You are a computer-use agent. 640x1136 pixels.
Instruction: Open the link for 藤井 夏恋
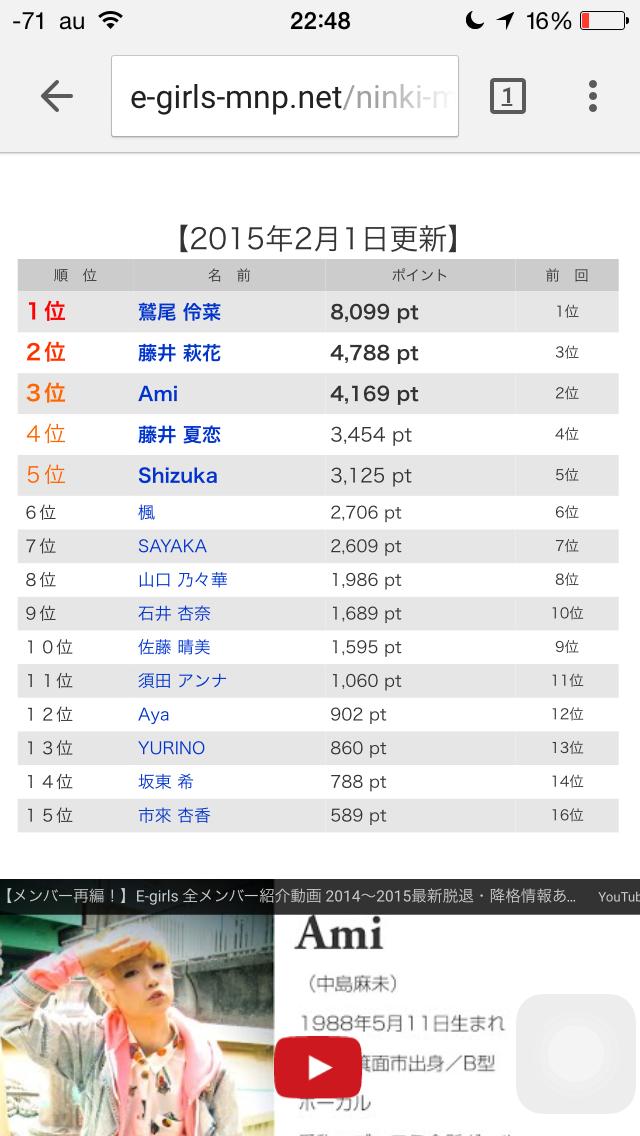pyautogui.click(x=179, y=435)
